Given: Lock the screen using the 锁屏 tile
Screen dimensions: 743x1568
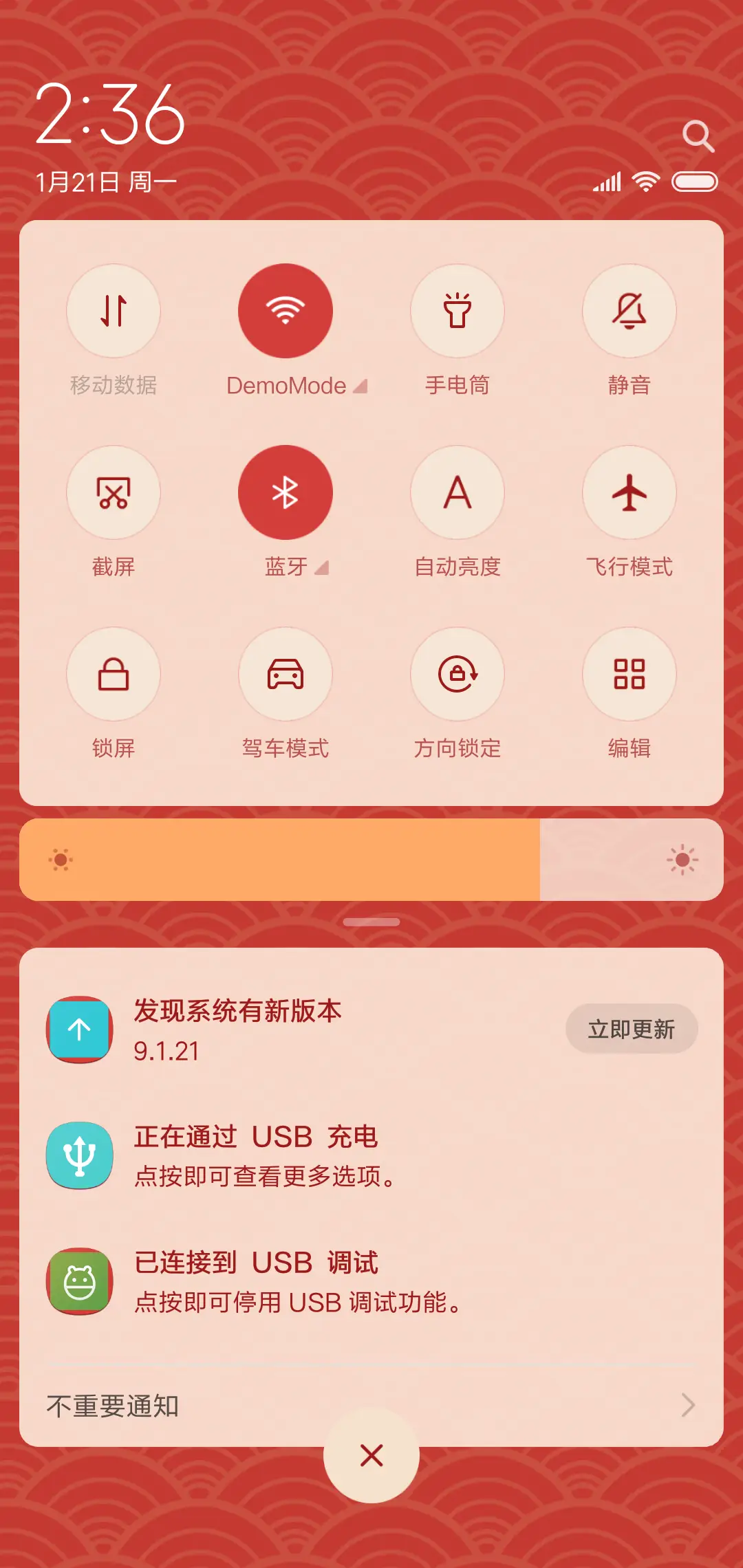Looking at the screenshot, I should pyautogui.click(x=114, y=675).
